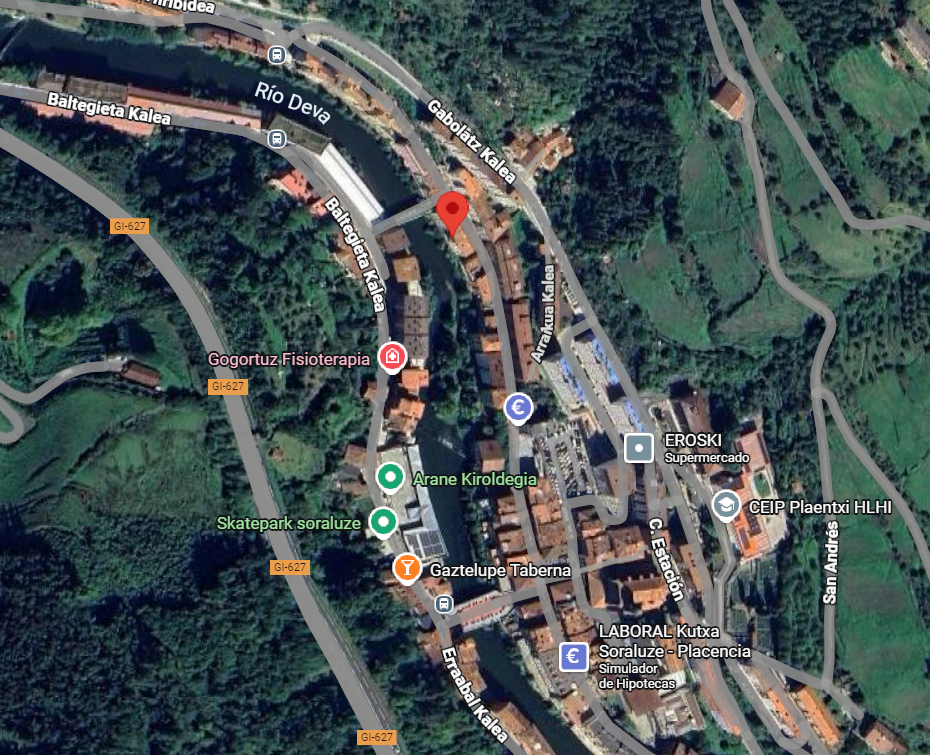View Gaztelupe Taberna bar details
Viewport: 930px width, 755px height.
coord(406,568)
